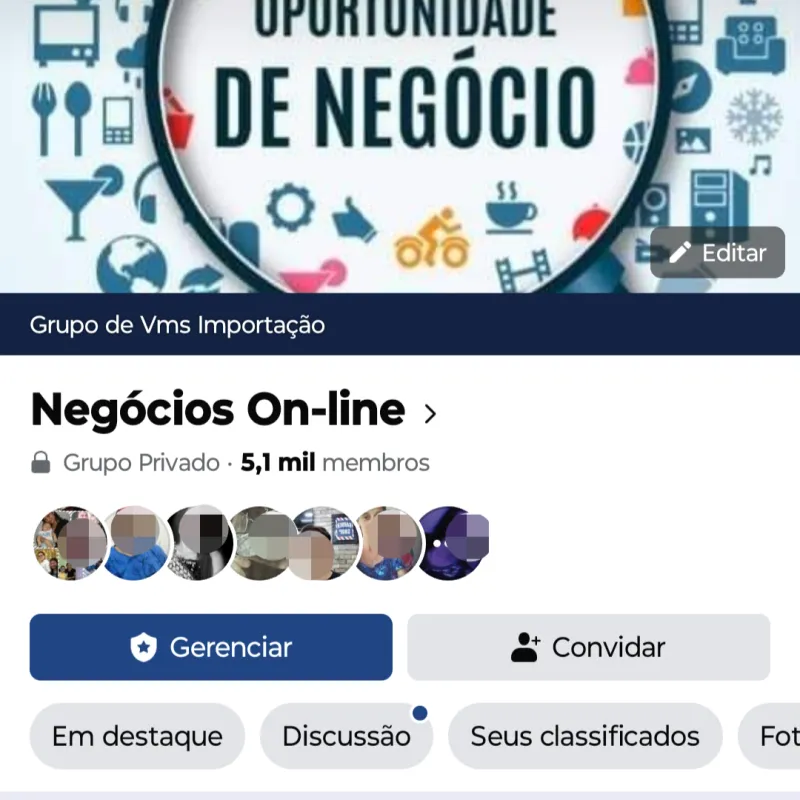The width and height of the screenshot is (800, 800).
Task: Open the Negócios On-line group details
Action: pos(234,411)
